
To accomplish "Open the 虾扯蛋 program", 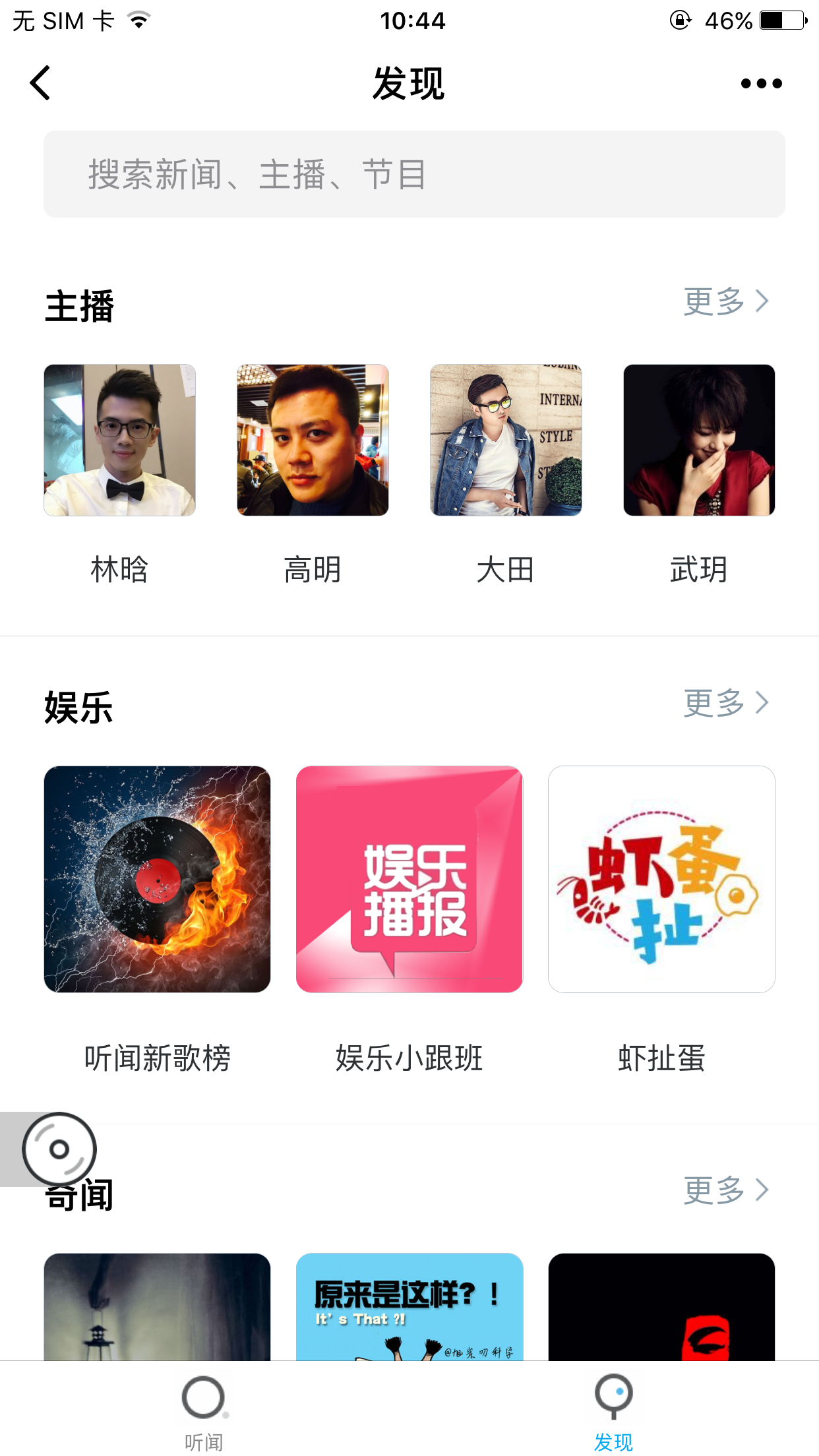I will (661, 879).
